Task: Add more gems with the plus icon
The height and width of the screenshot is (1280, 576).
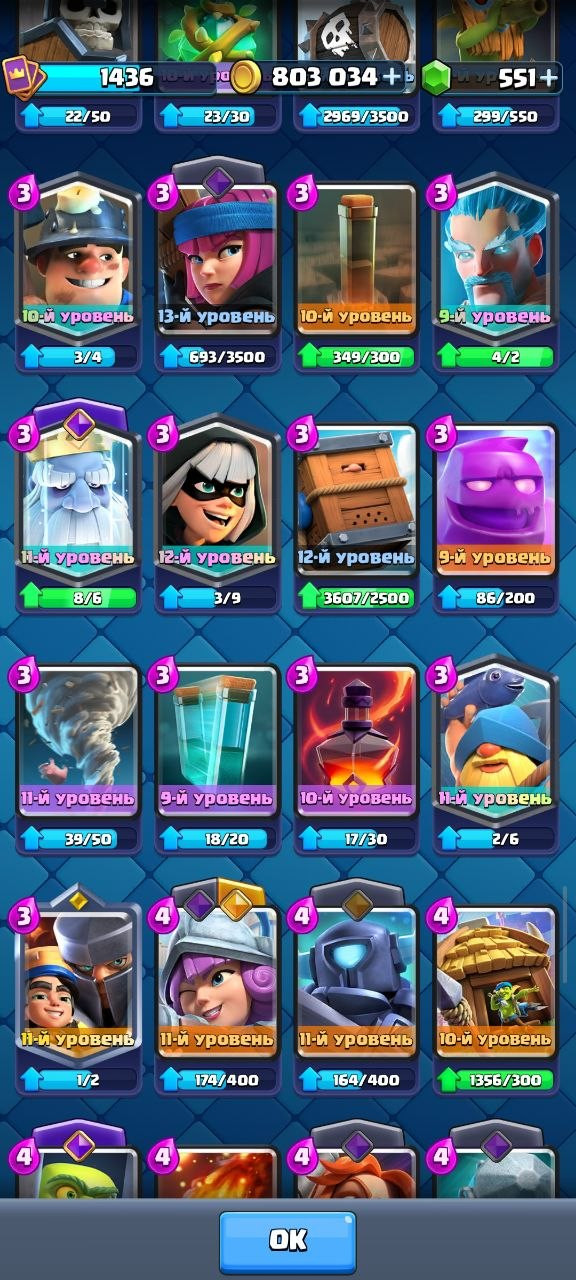Action: click(549, 78)
